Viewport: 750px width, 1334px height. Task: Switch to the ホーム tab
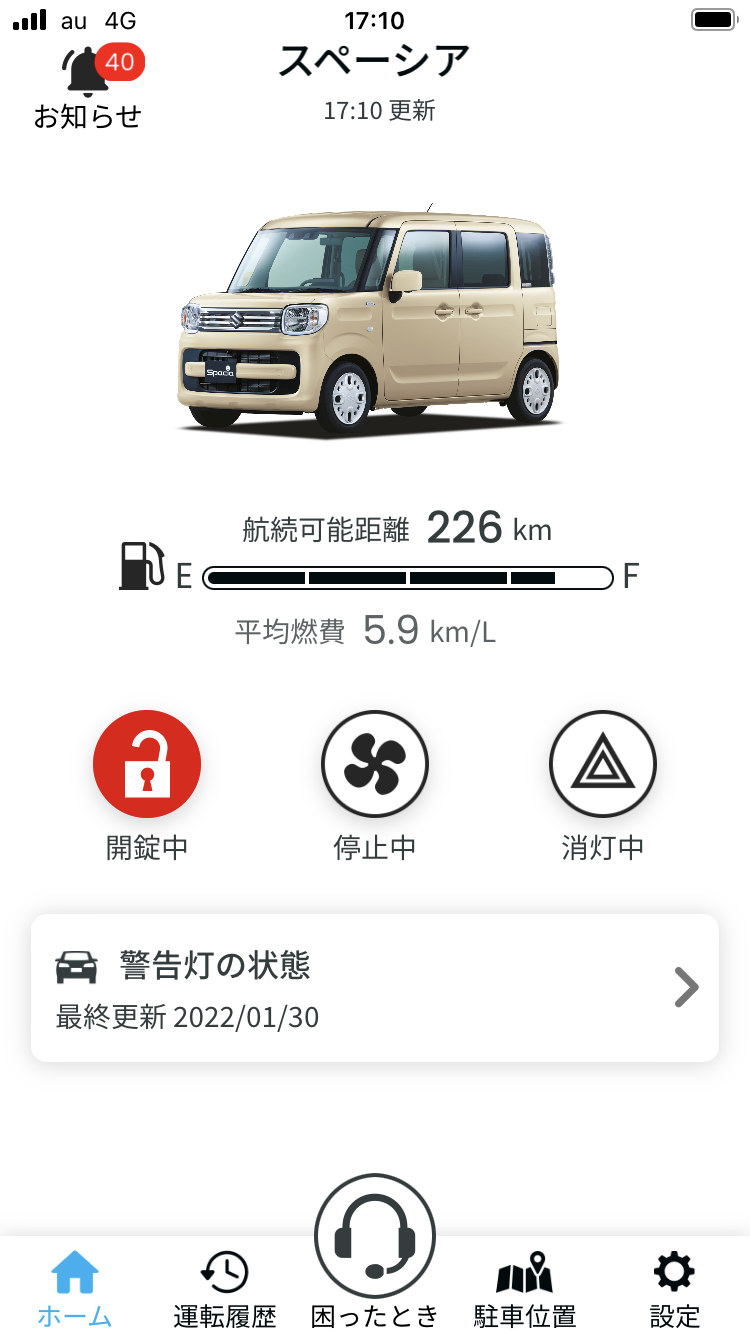point(75,1289)
